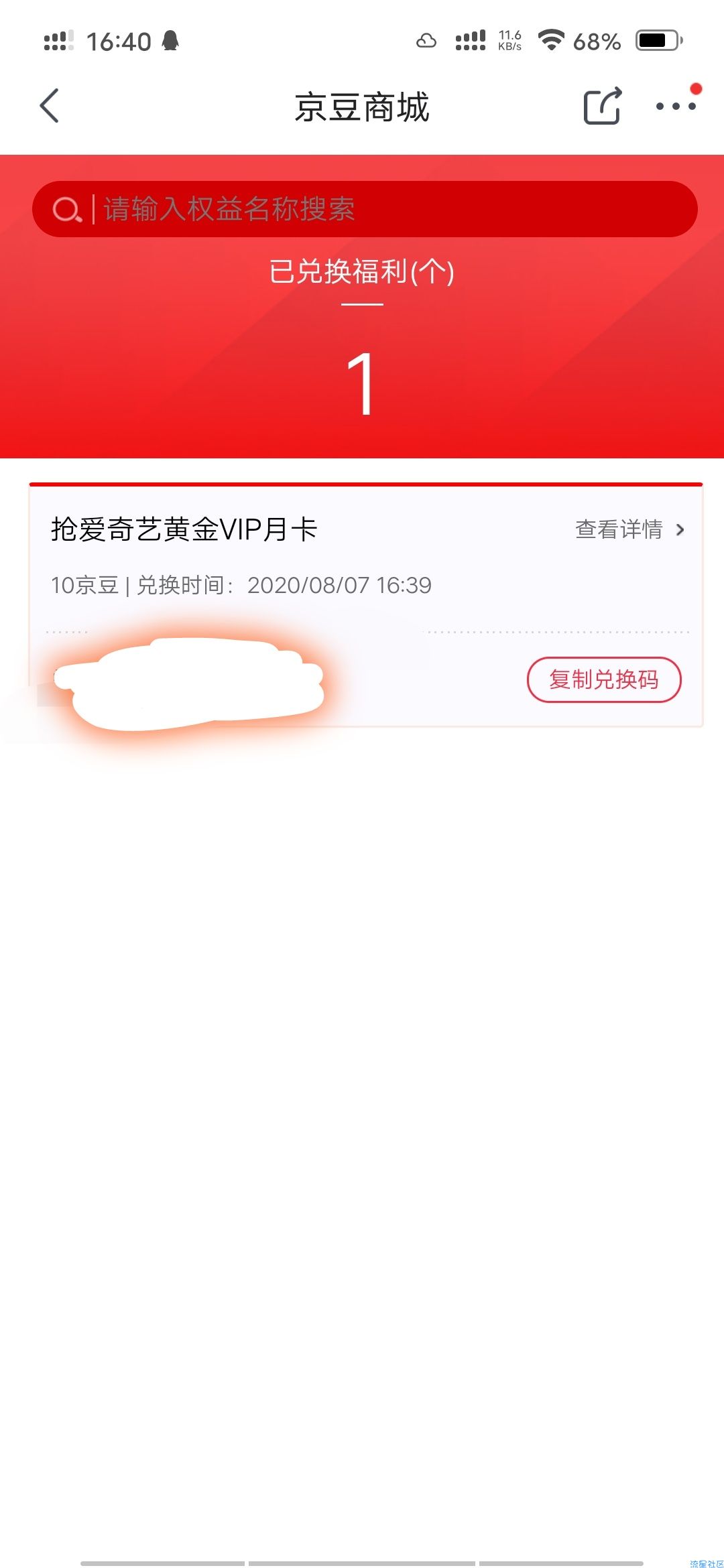Open the three-dot overflow menu
The image size is (724, 1568).
coord(675,106)
